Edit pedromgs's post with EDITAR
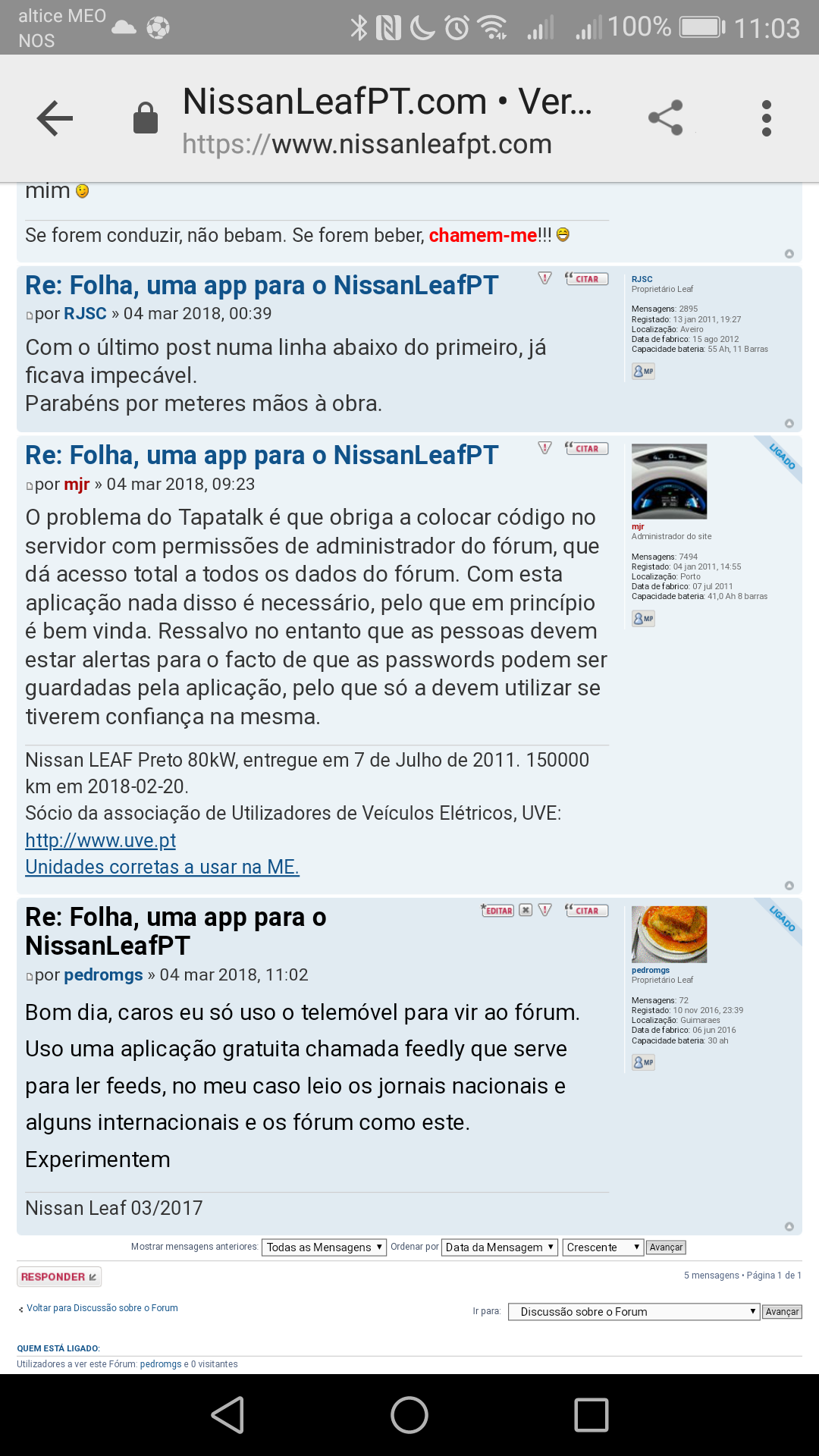This screenshot has width=819, height=1456. (497, 911)
